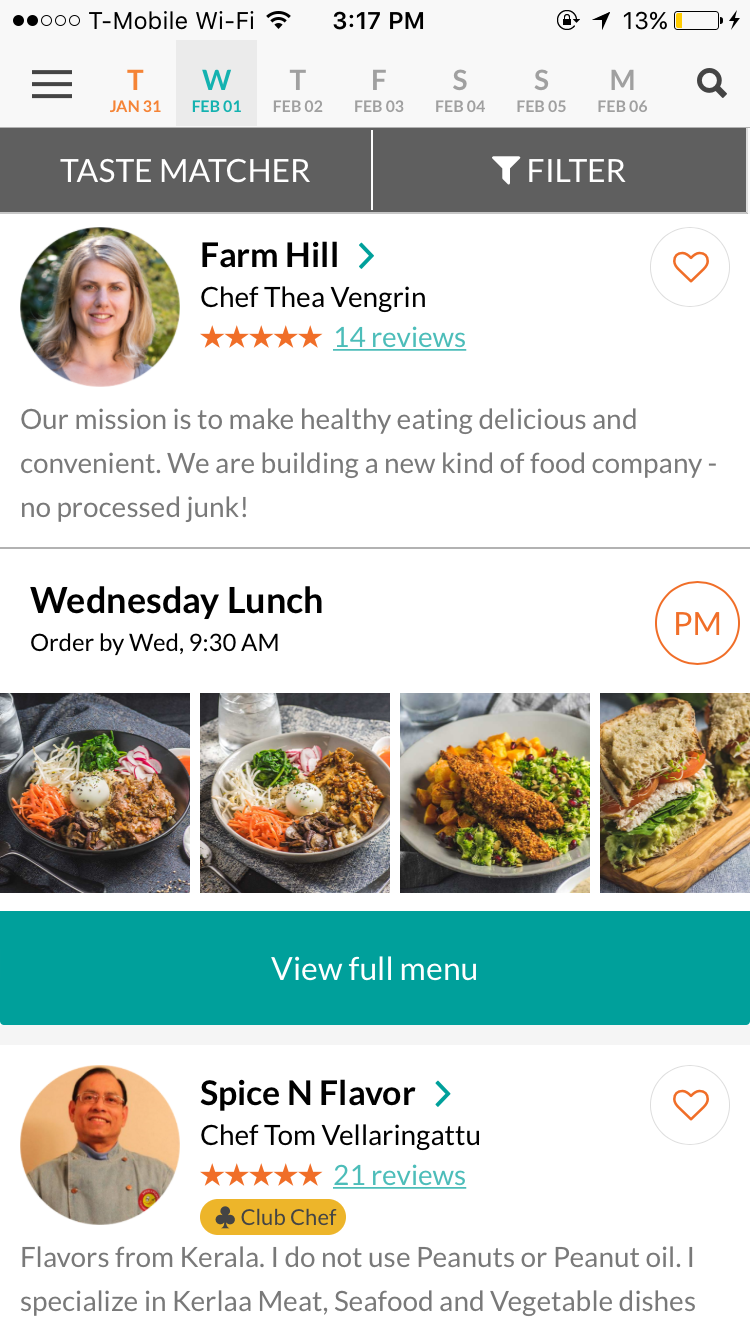Screen dimensions: 750x1334
Task: Tap the PM meal time badge
Action: coord(697,623)
